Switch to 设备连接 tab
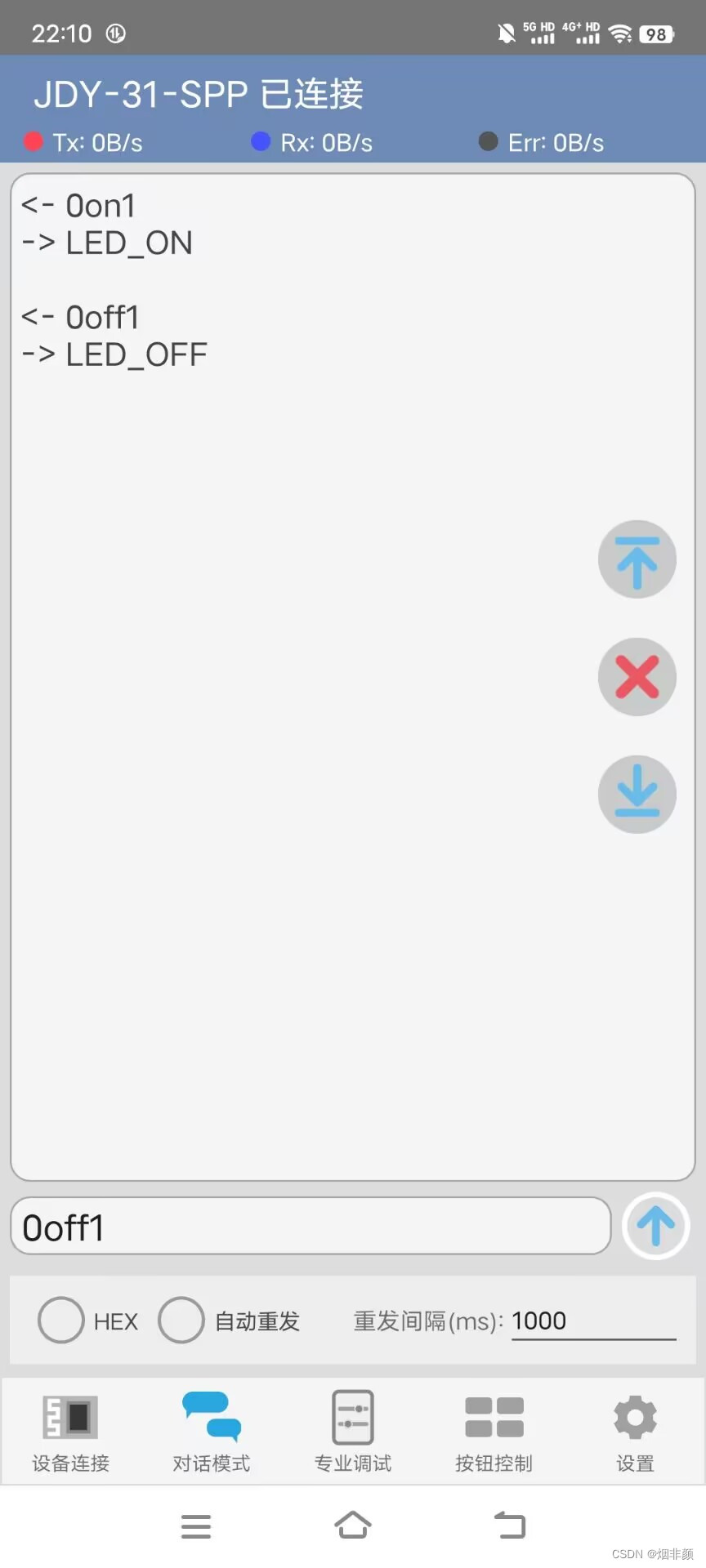The height and width of the screenshot is (1568, 706). click(70, 1432)
